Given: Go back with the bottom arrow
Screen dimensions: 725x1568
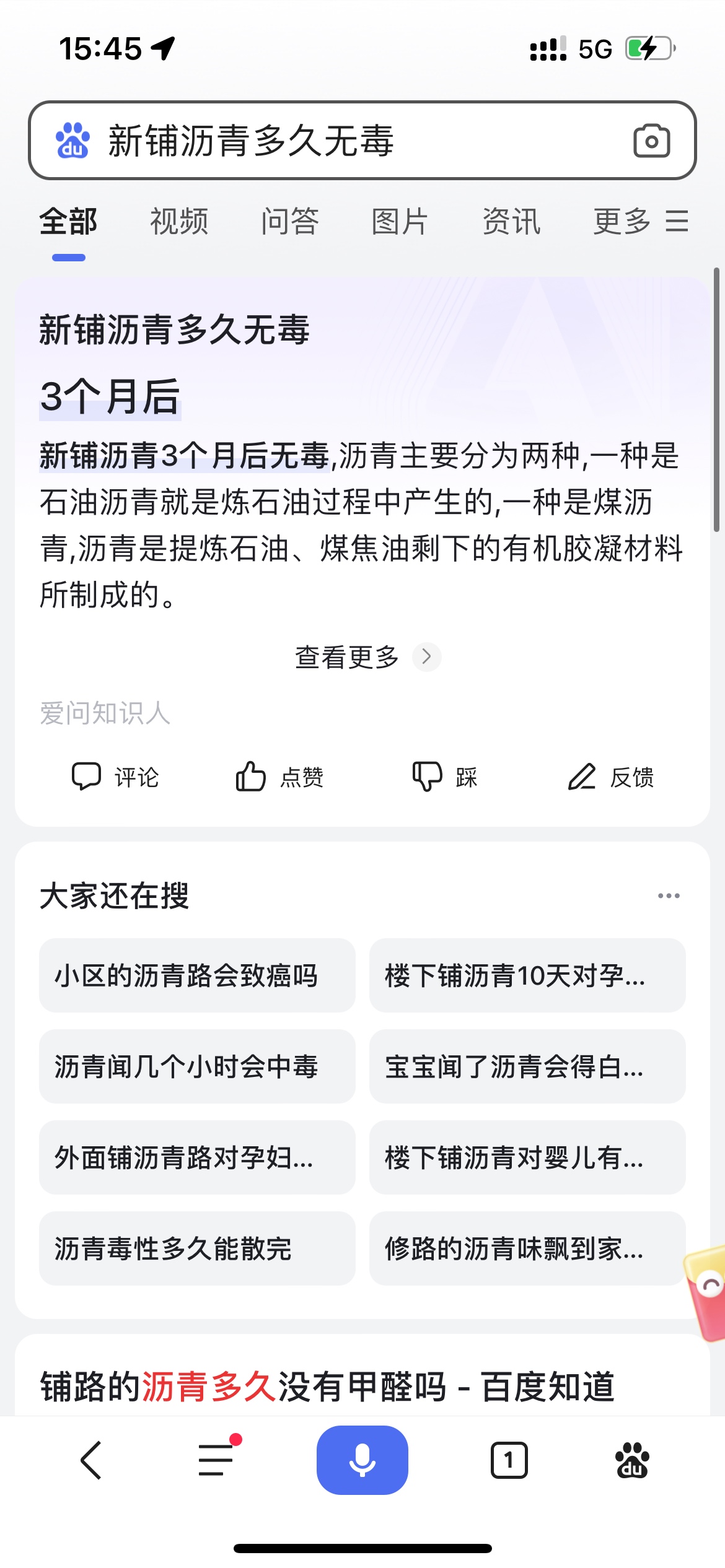Looking at the screenshot, I should [x=91, y=1460].
